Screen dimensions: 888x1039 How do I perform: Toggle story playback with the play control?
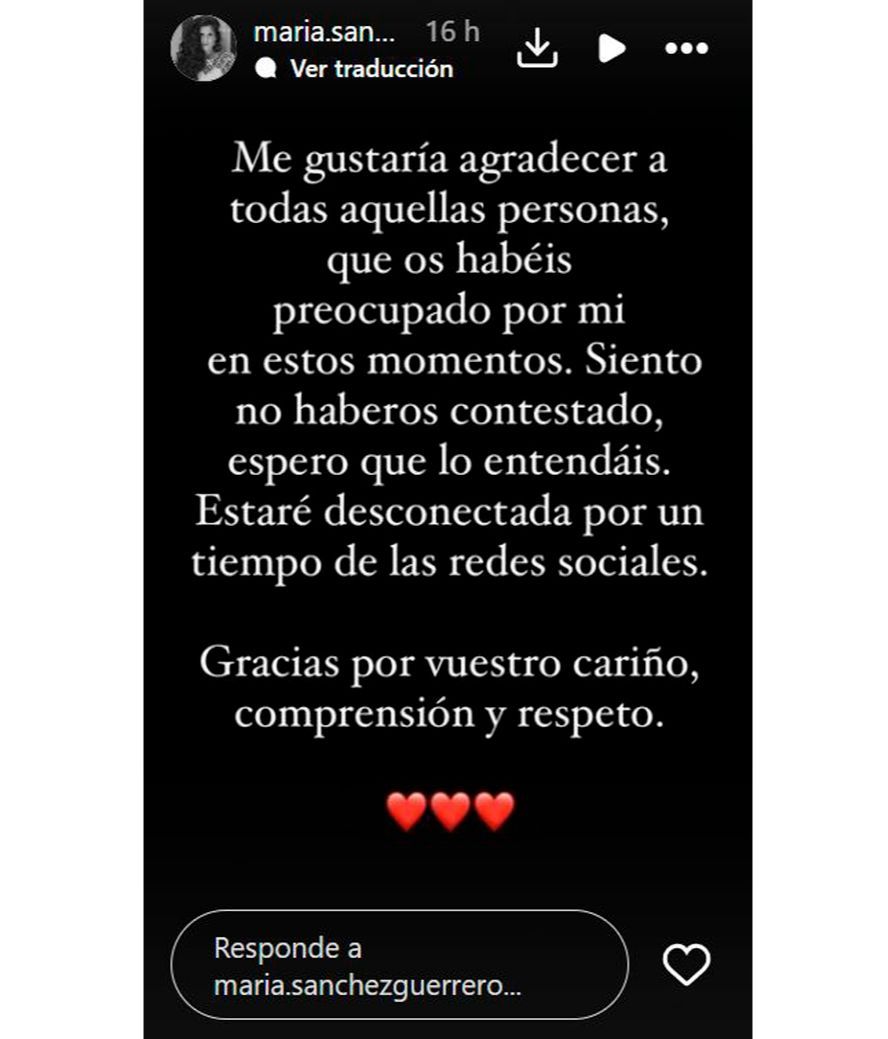coord(612,47)
